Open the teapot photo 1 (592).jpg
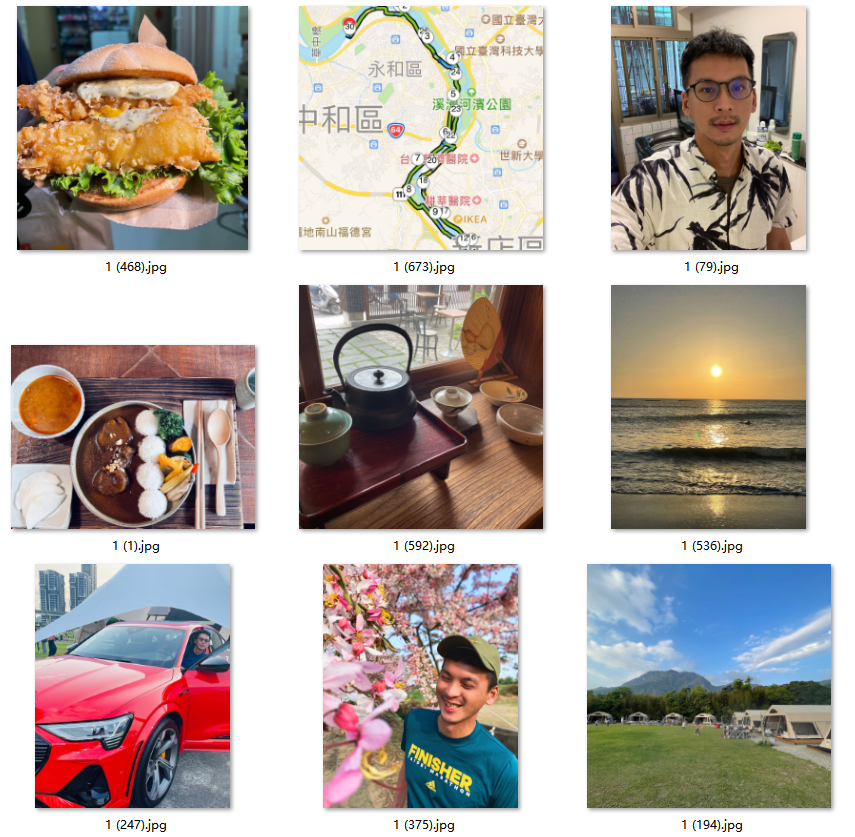 (x=421, y=407)
